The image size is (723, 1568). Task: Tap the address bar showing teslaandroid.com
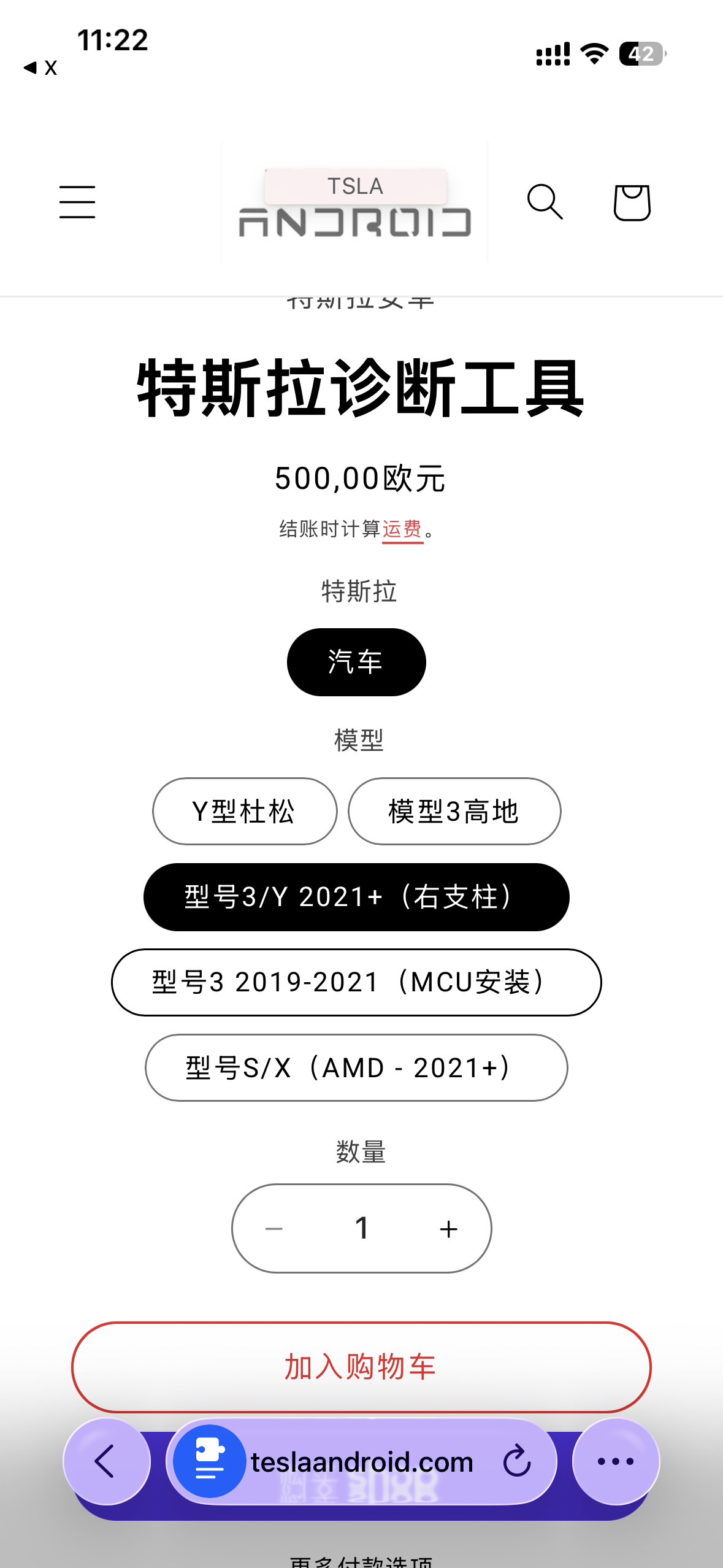click(362, 1461)
